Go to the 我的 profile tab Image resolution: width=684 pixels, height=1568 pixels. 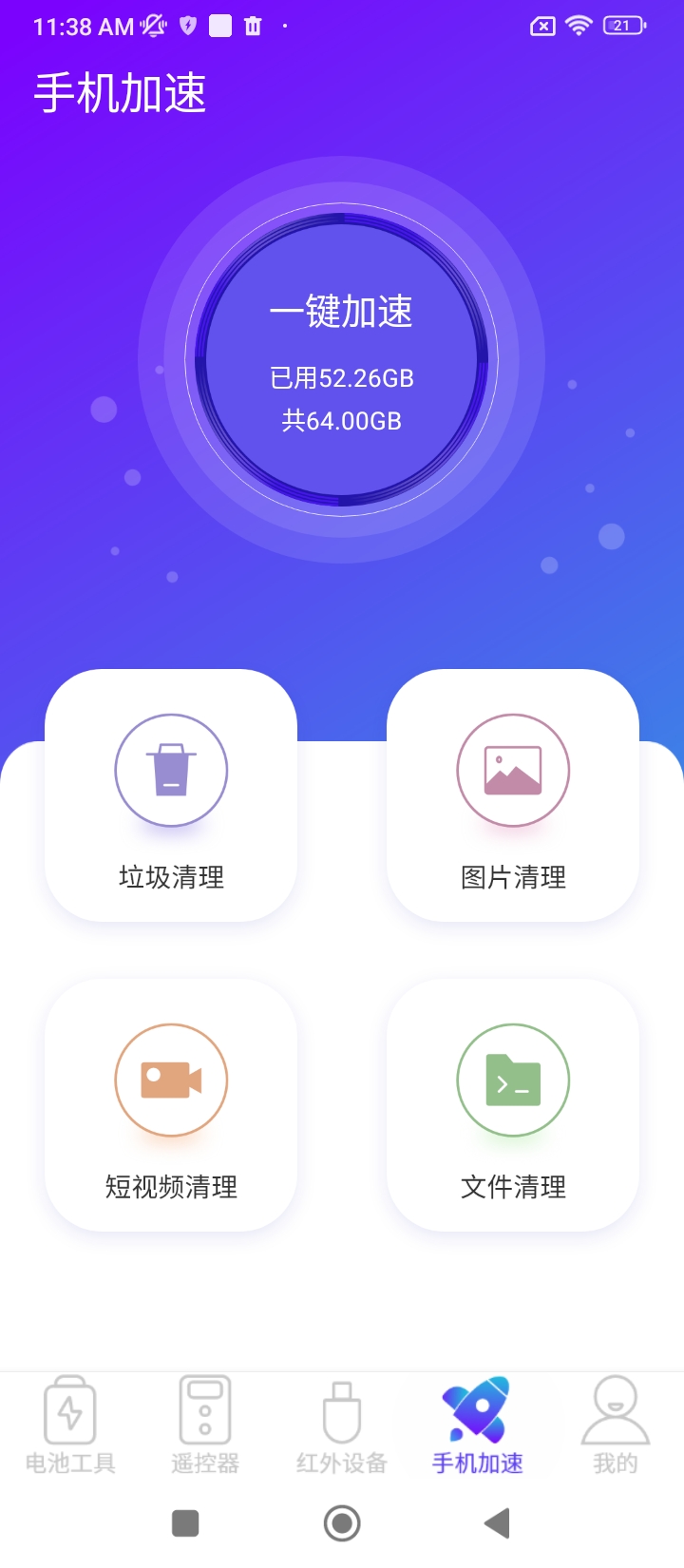click(615, 1425)
